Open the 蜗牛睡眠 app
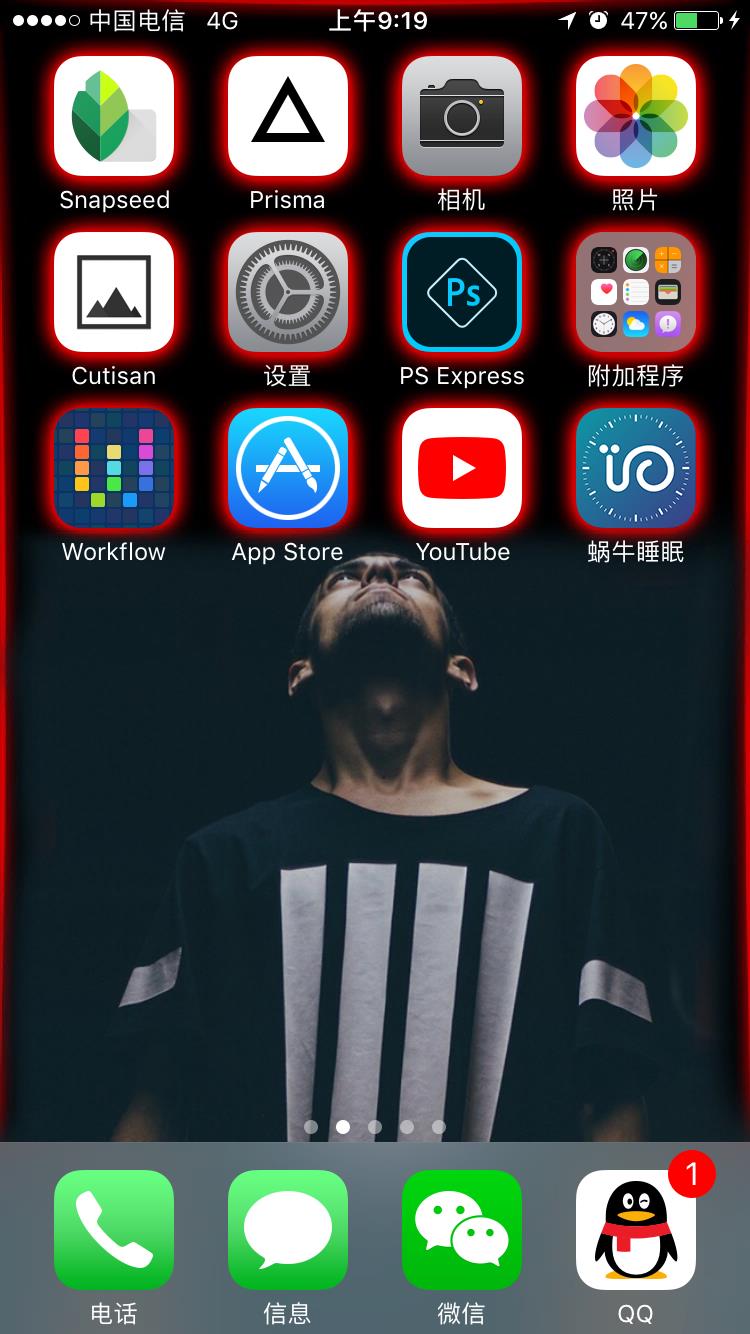The width and height of the screenshot is (750, 1334). coord(636,468)
